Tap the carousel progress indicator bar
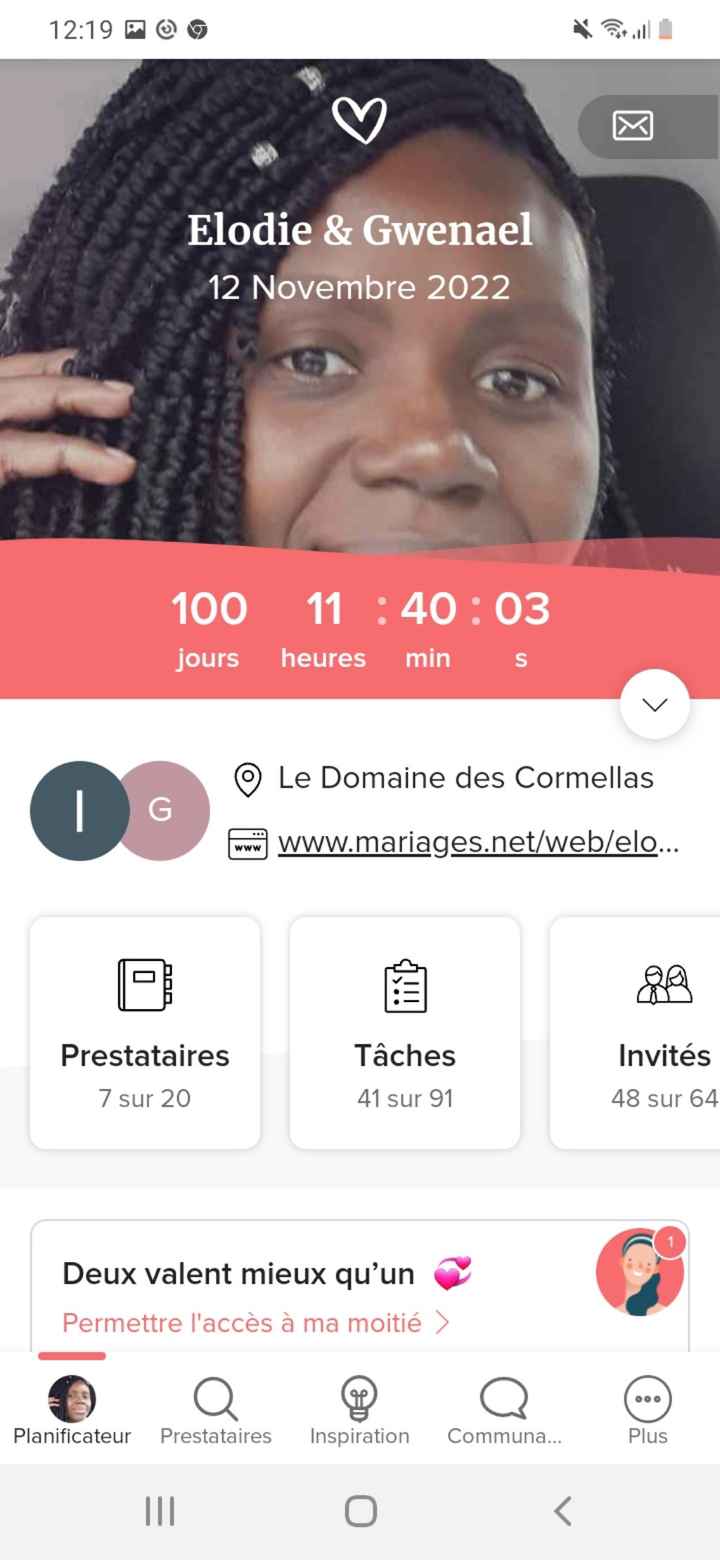Image resolution: width=720 pixels, height=1560 pixels. click(71, 1356)
